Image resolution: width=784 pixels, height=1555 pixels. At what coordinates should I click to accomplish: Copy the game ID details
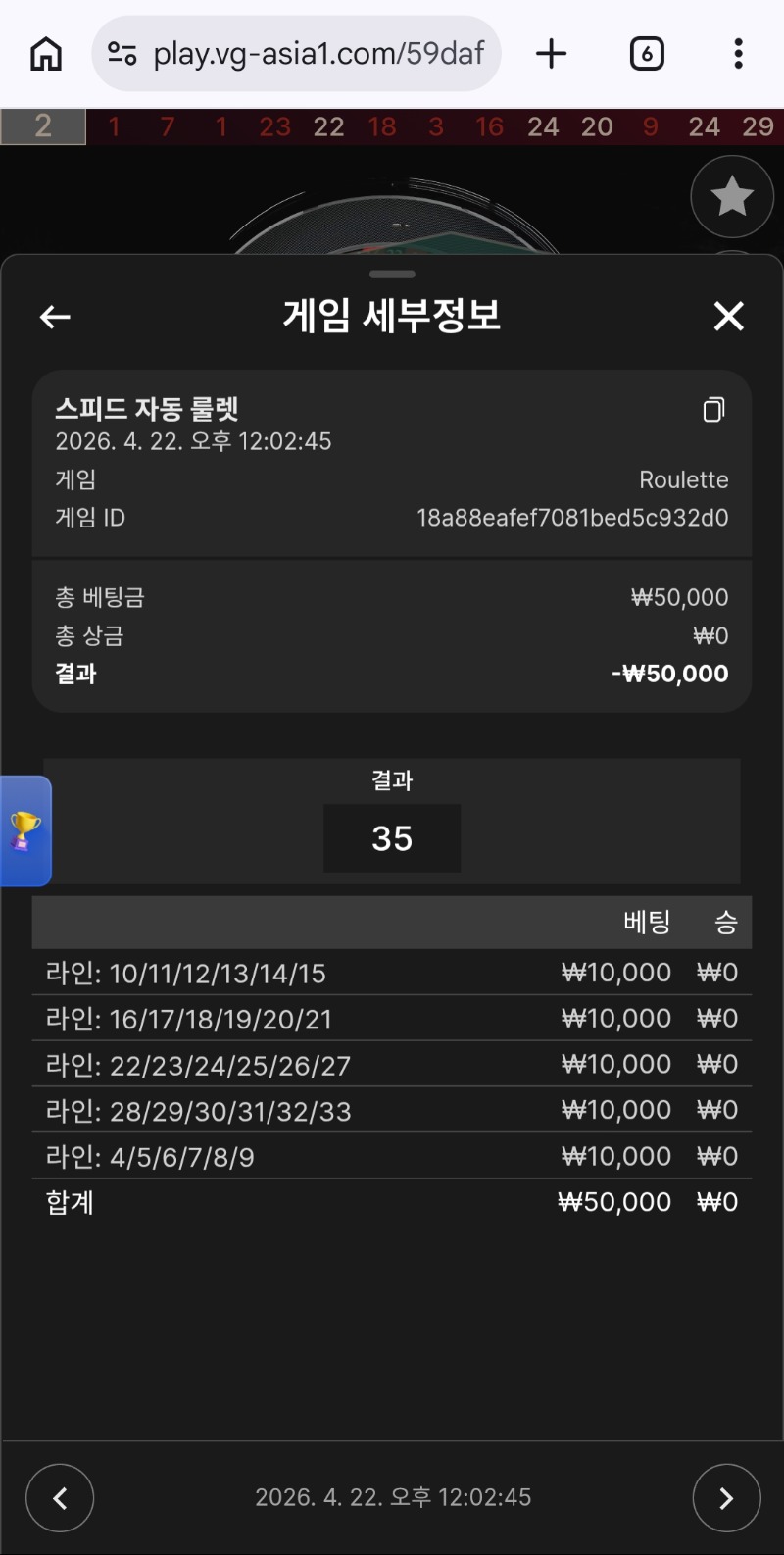[713, 410]
